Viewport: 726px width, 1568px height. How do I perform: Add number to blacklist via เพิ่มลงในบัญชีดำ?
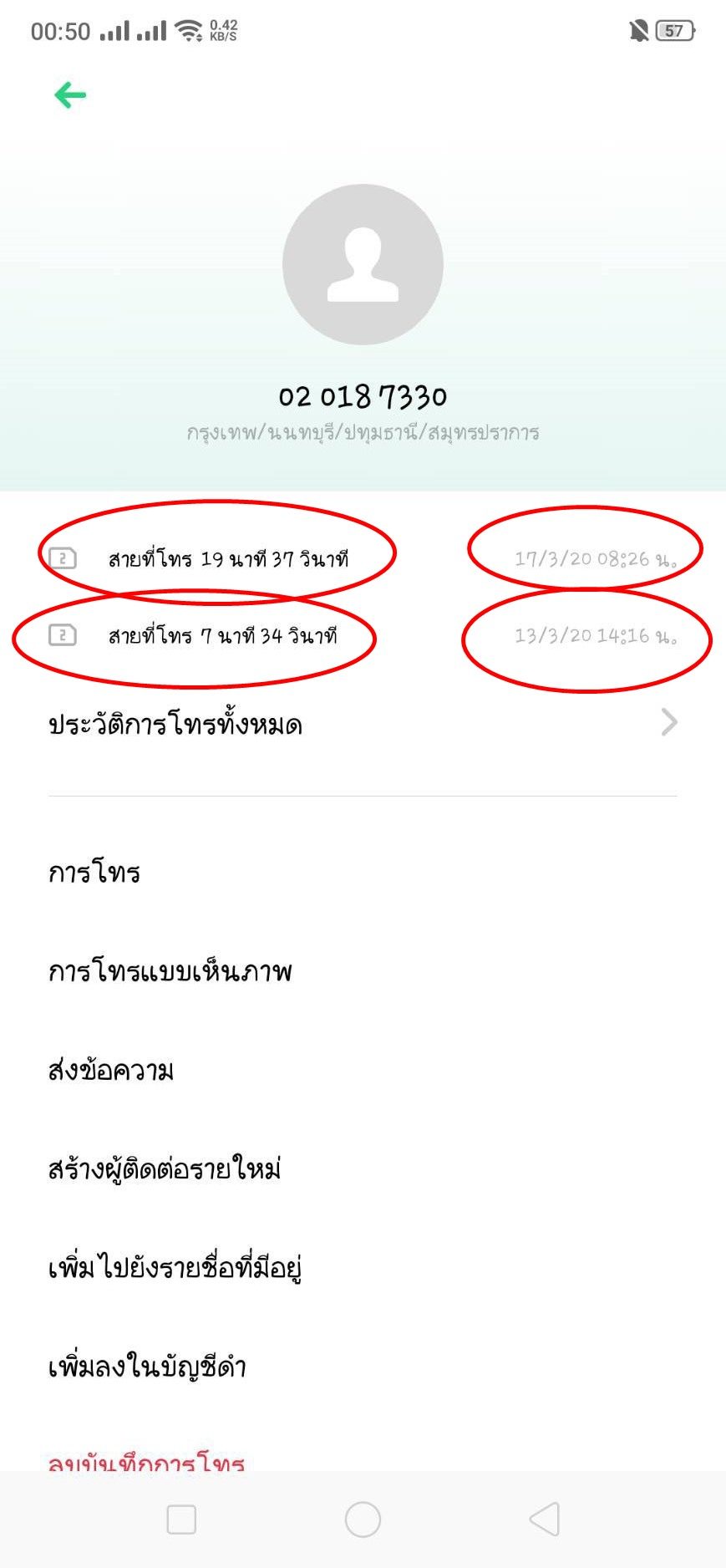(147, 1367)
